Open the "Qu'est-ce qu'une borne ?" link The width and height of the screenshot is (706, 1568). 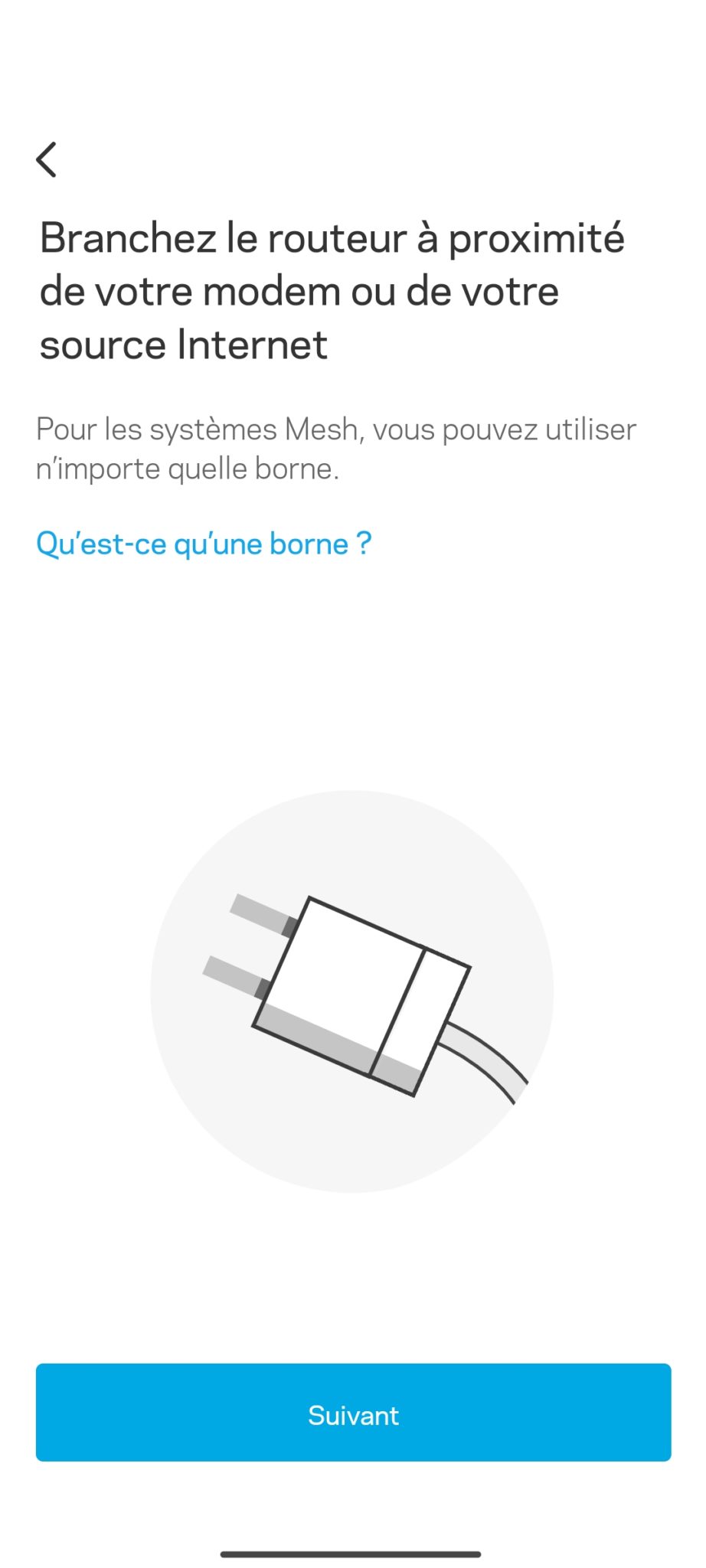204,544
